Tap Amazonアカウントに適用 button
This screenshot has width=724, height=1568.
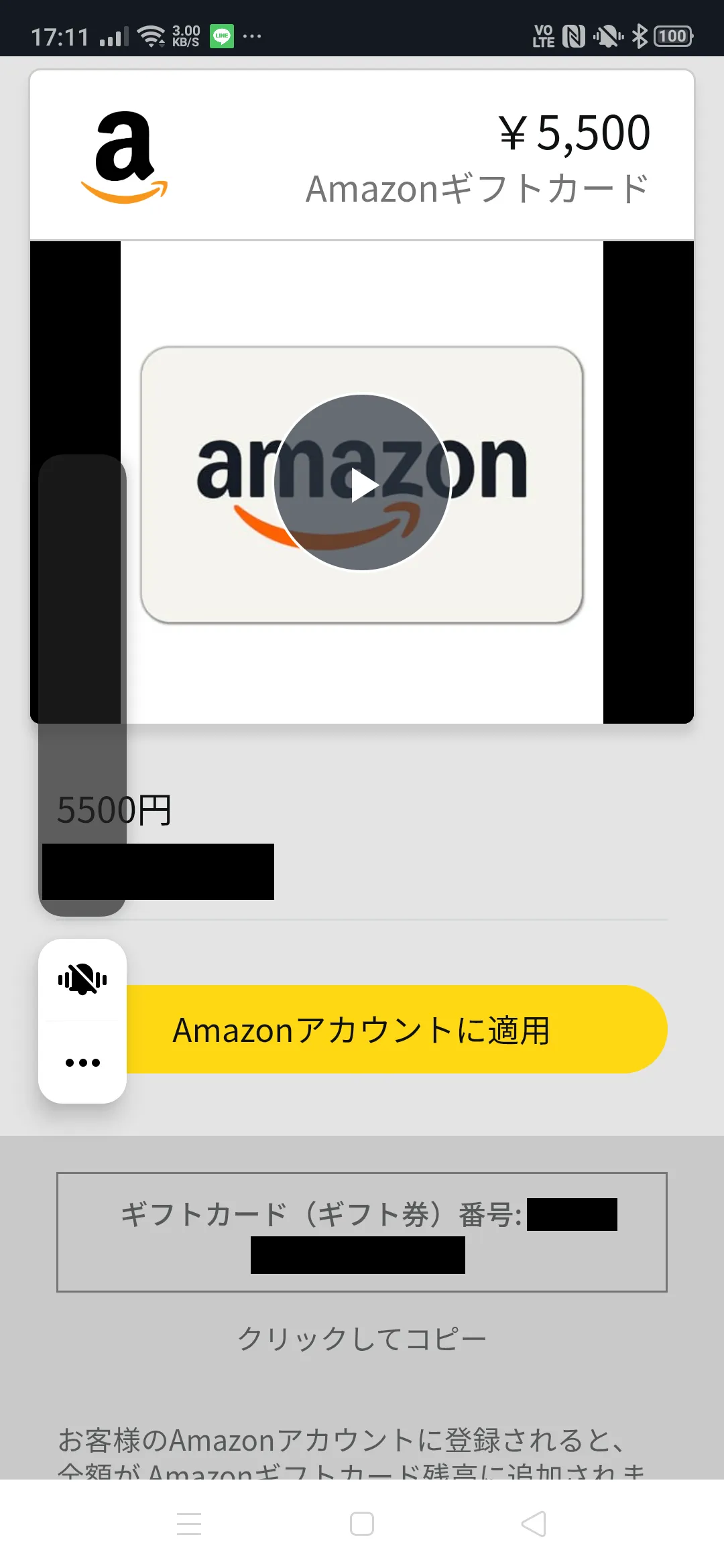pyautogui.click(x=396, y=1030)
